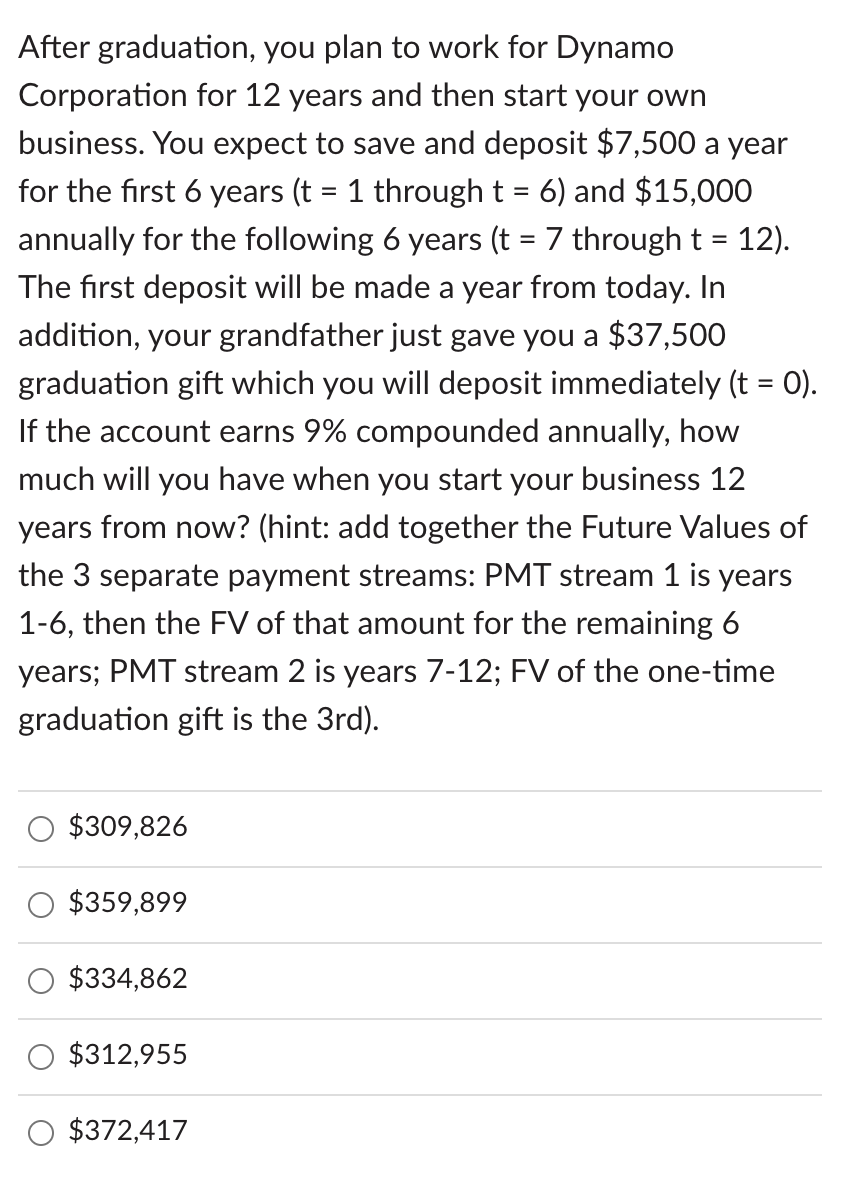Click the circle beside the lowest dollar amount
The image size is (850, 1198).
[40, 828]
